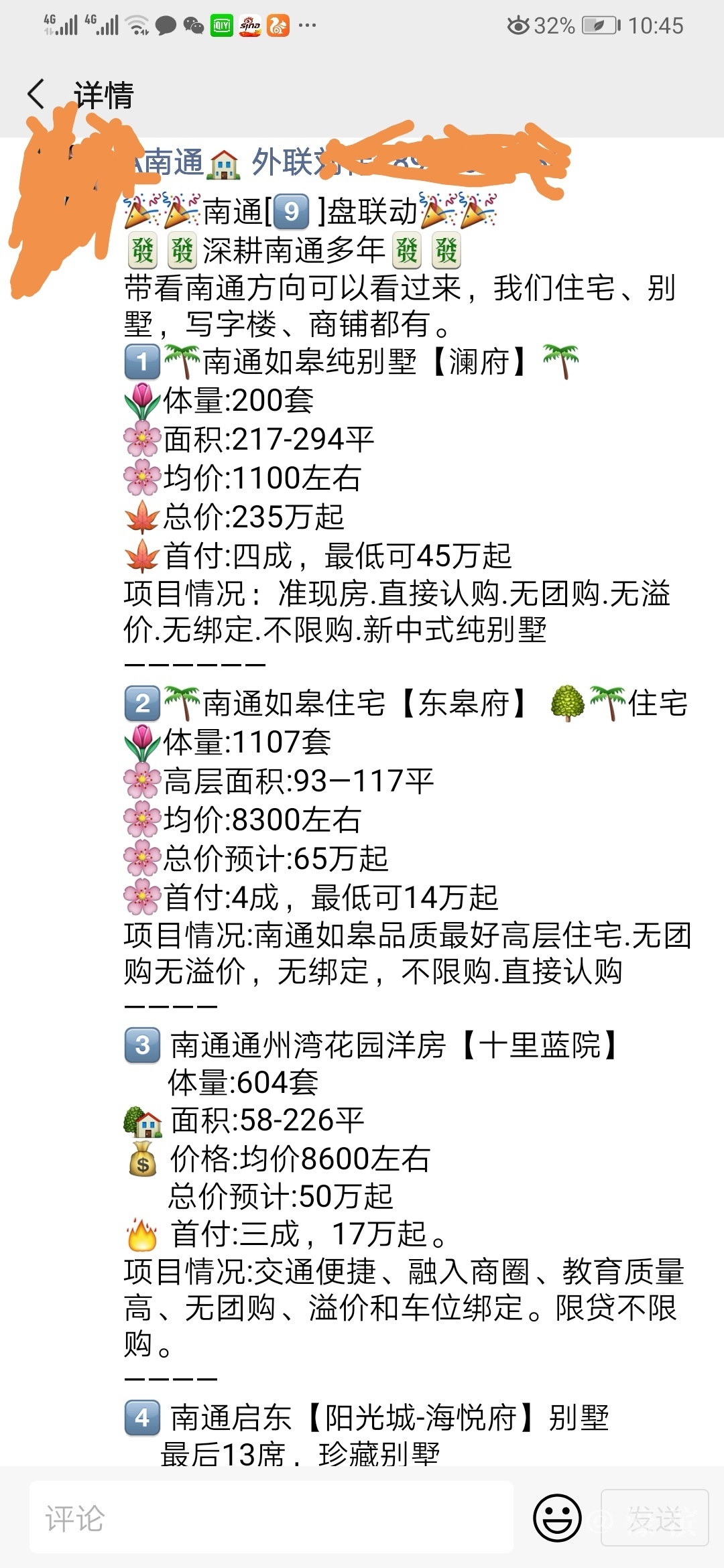This screenshot has height=1568, width=724.
Task: Tap the 发送 send button
Action: 654,1518
